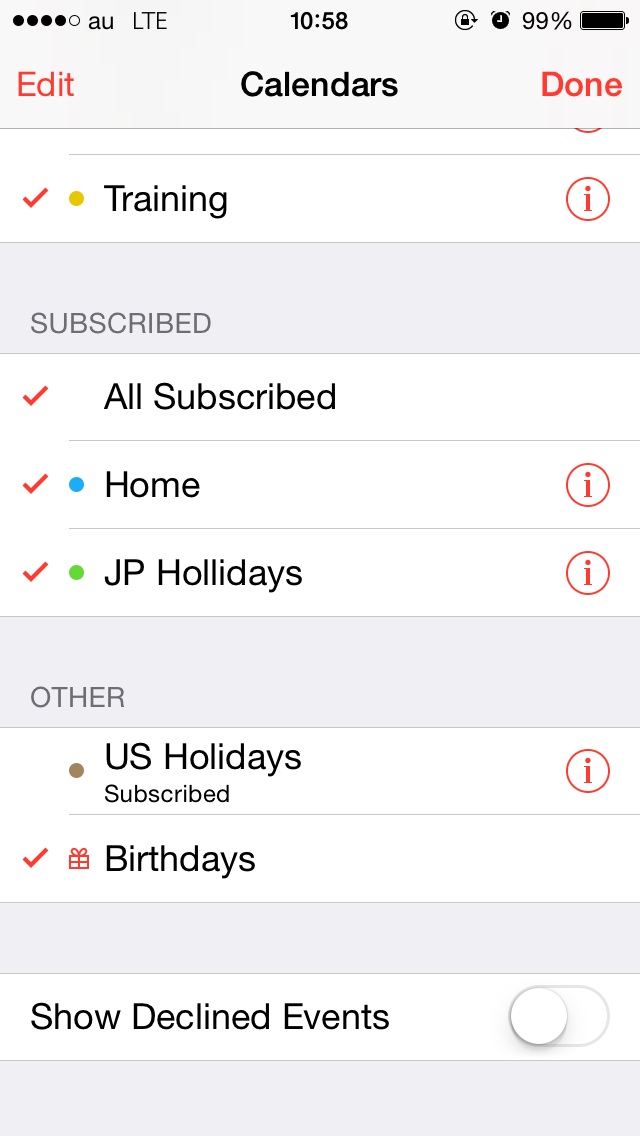Open info for US Holidays calendar
640x1136 pixels.
(x=588, y=772)
